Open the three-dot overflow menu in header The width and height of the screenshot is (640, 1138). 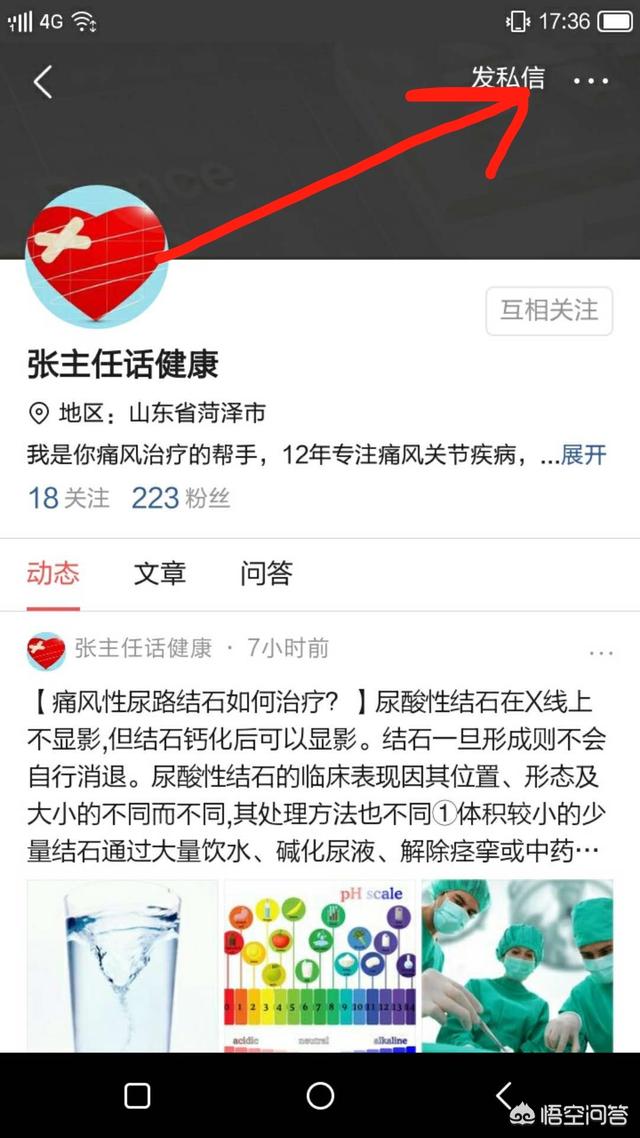[591, 81]
